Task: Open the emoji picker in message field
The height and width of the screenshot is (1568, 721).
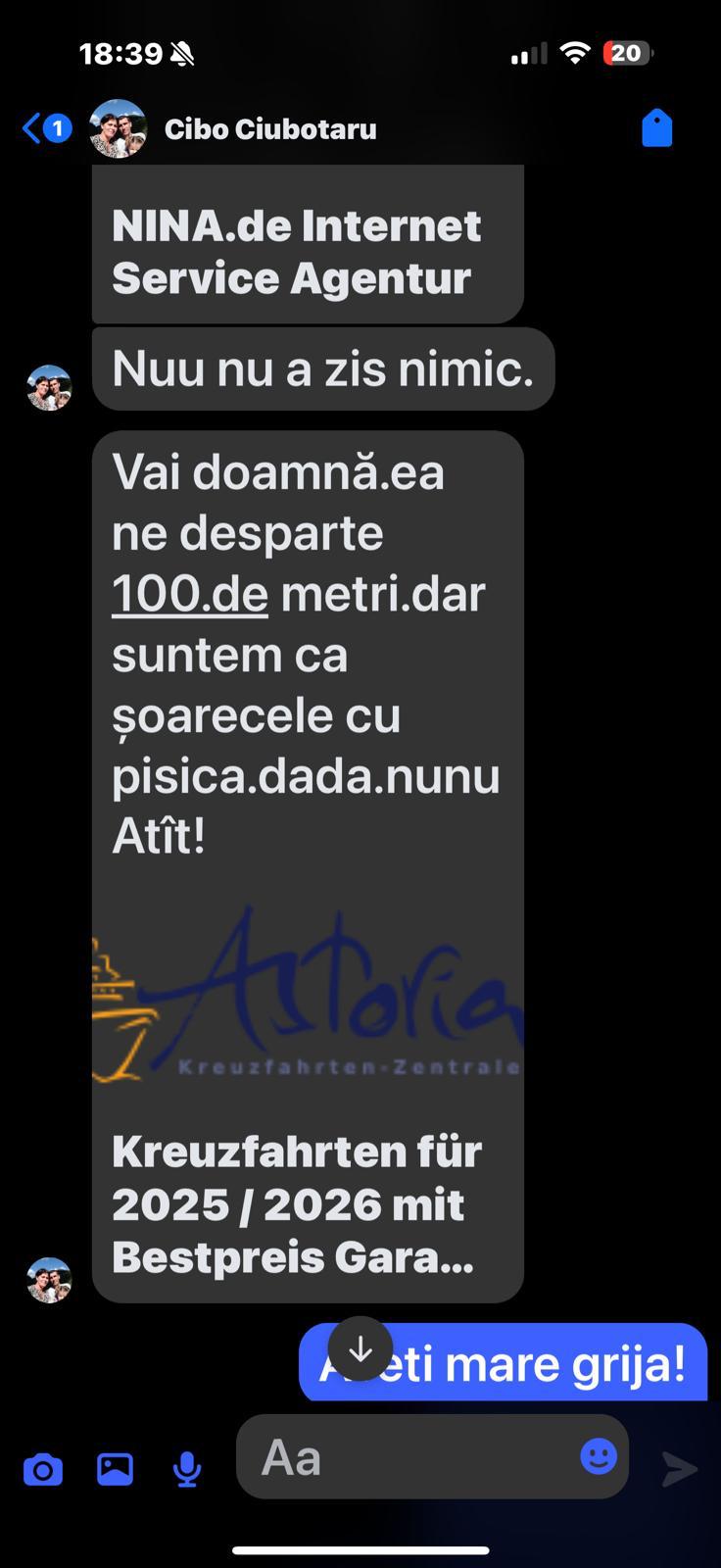Action: (x=599, y=1456)
